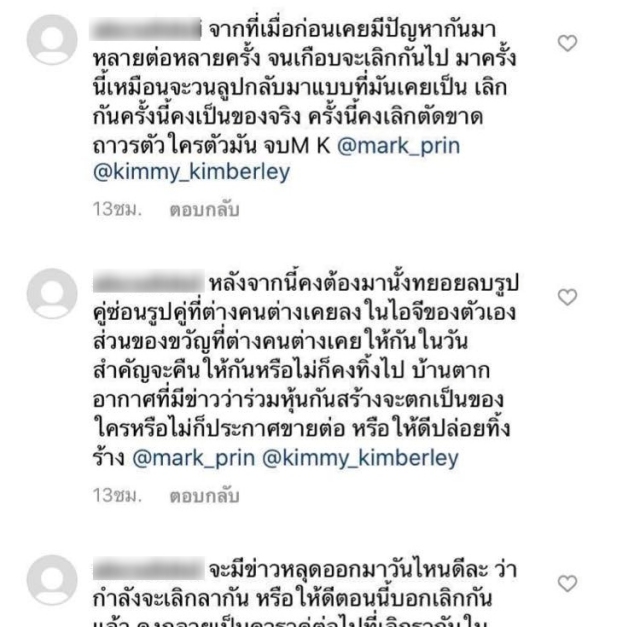Like the comment starting "หลังจากนี้คงต้องมานั่ง"
This screenshot has width=640, height=627.
(568, 297)
